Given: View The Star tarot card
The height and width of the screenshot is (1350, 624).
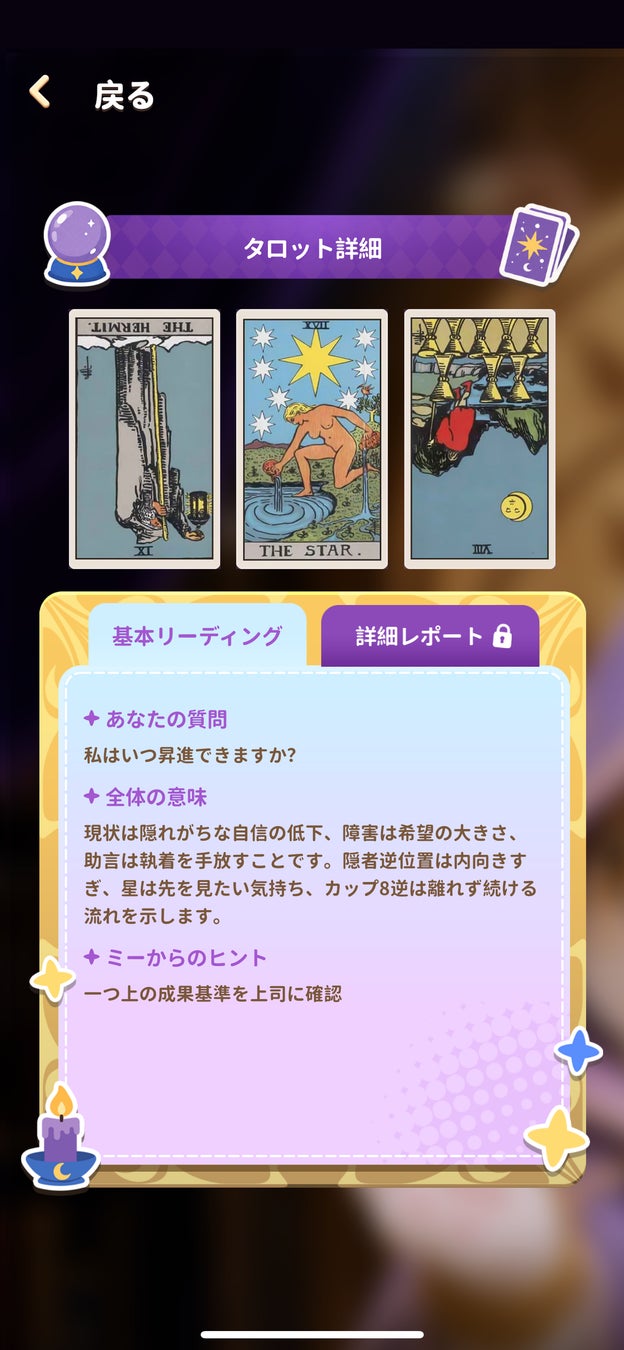Looking at the screenshot, I should (312, 439).
